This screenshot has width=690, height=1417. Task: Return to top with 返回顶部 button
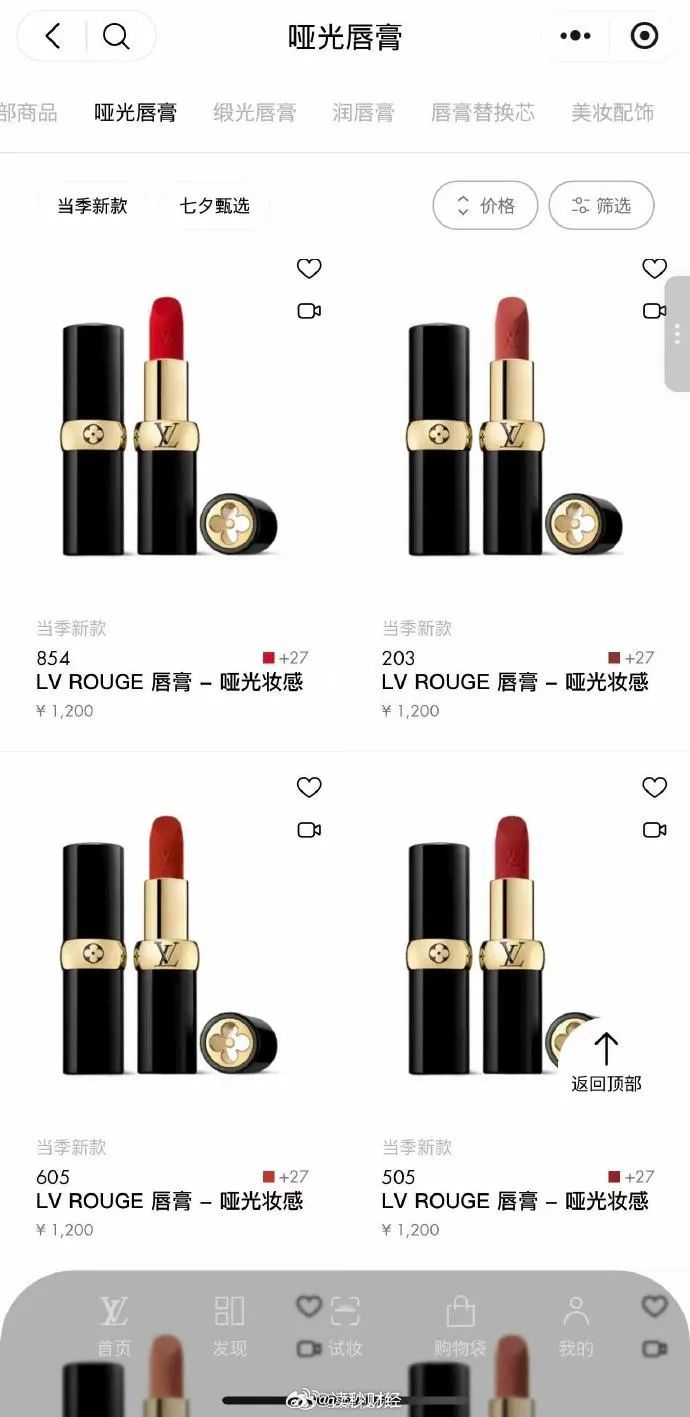coord(606,1062)
